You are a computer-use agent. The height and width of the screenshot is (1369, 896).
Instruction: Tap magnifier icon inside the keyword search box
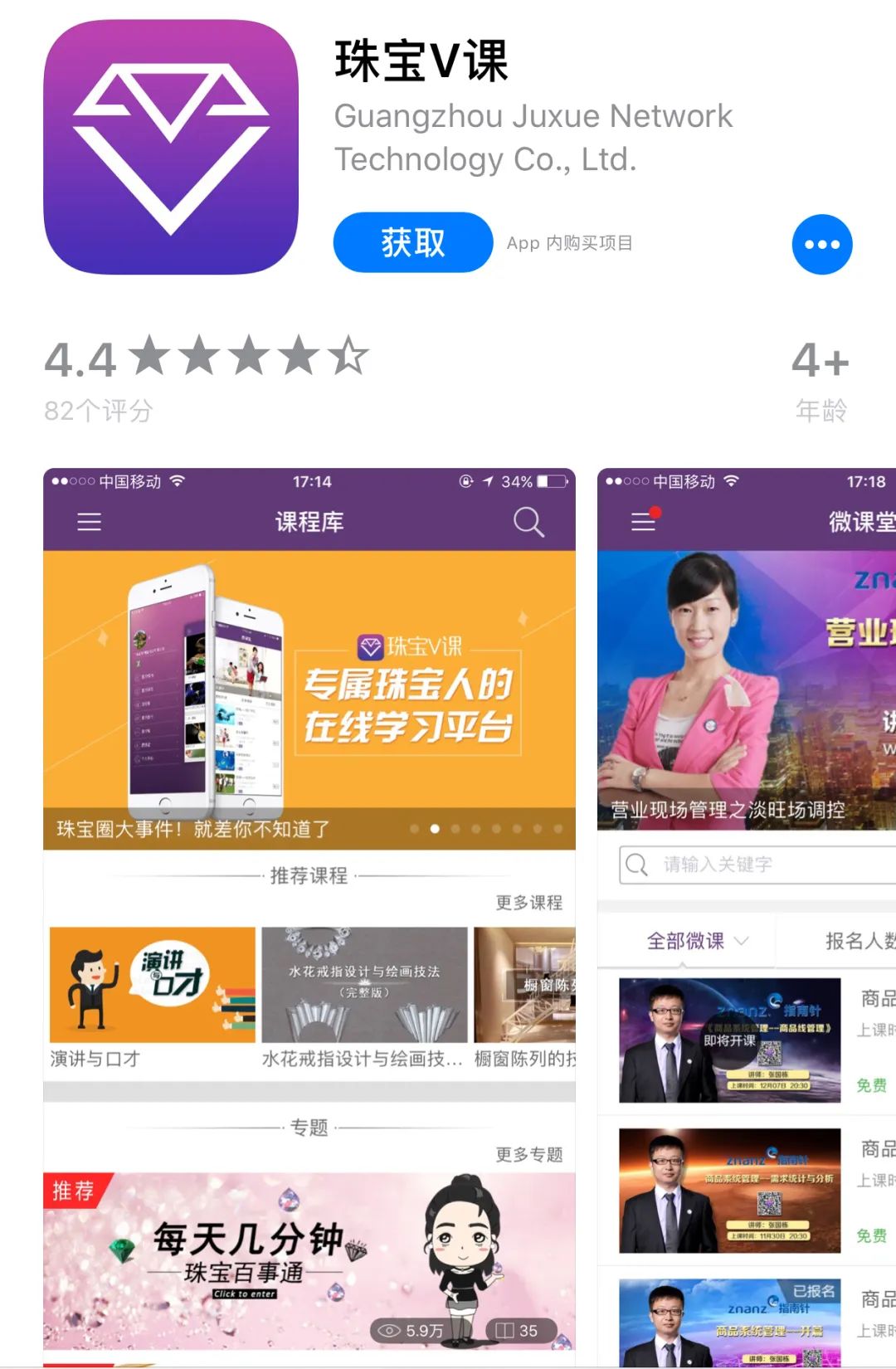tap(637, 865)
